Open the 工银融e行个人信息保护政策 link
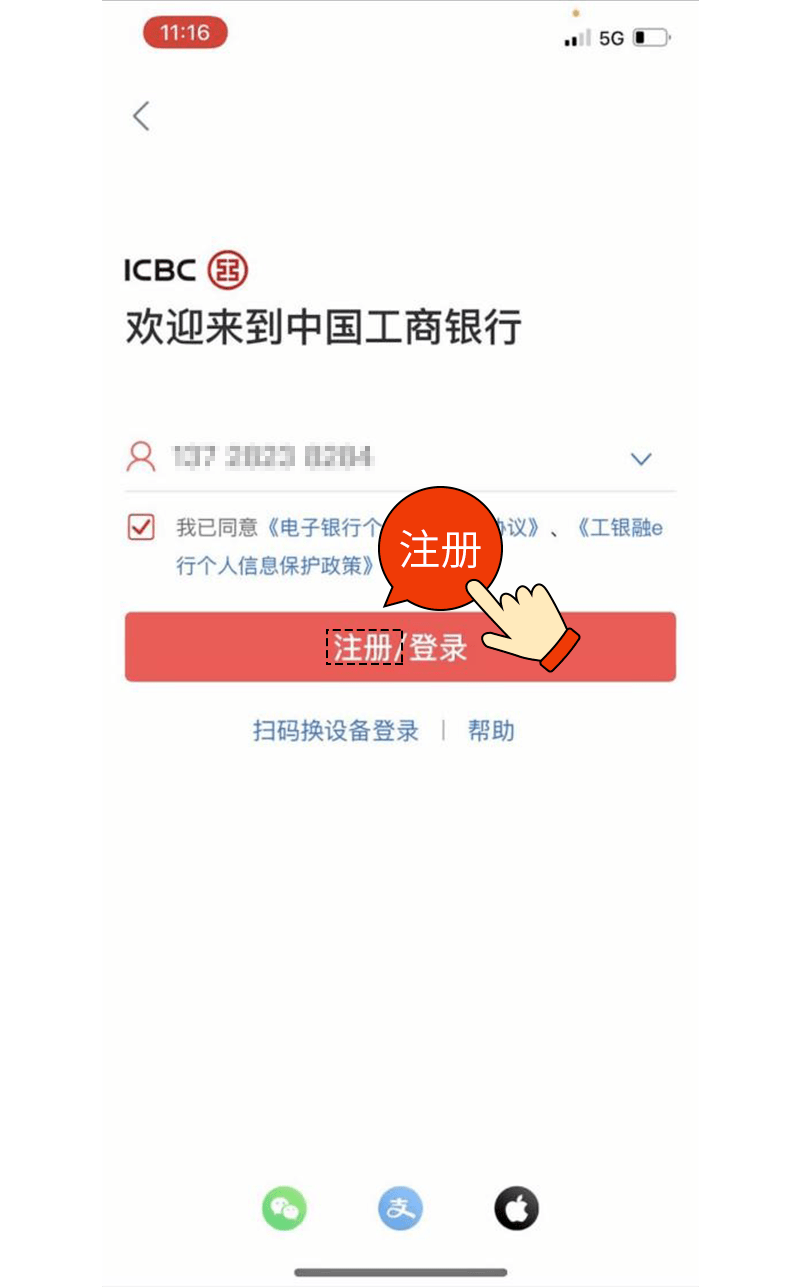The image size is (800, 1287). click(x=620, y=528)
